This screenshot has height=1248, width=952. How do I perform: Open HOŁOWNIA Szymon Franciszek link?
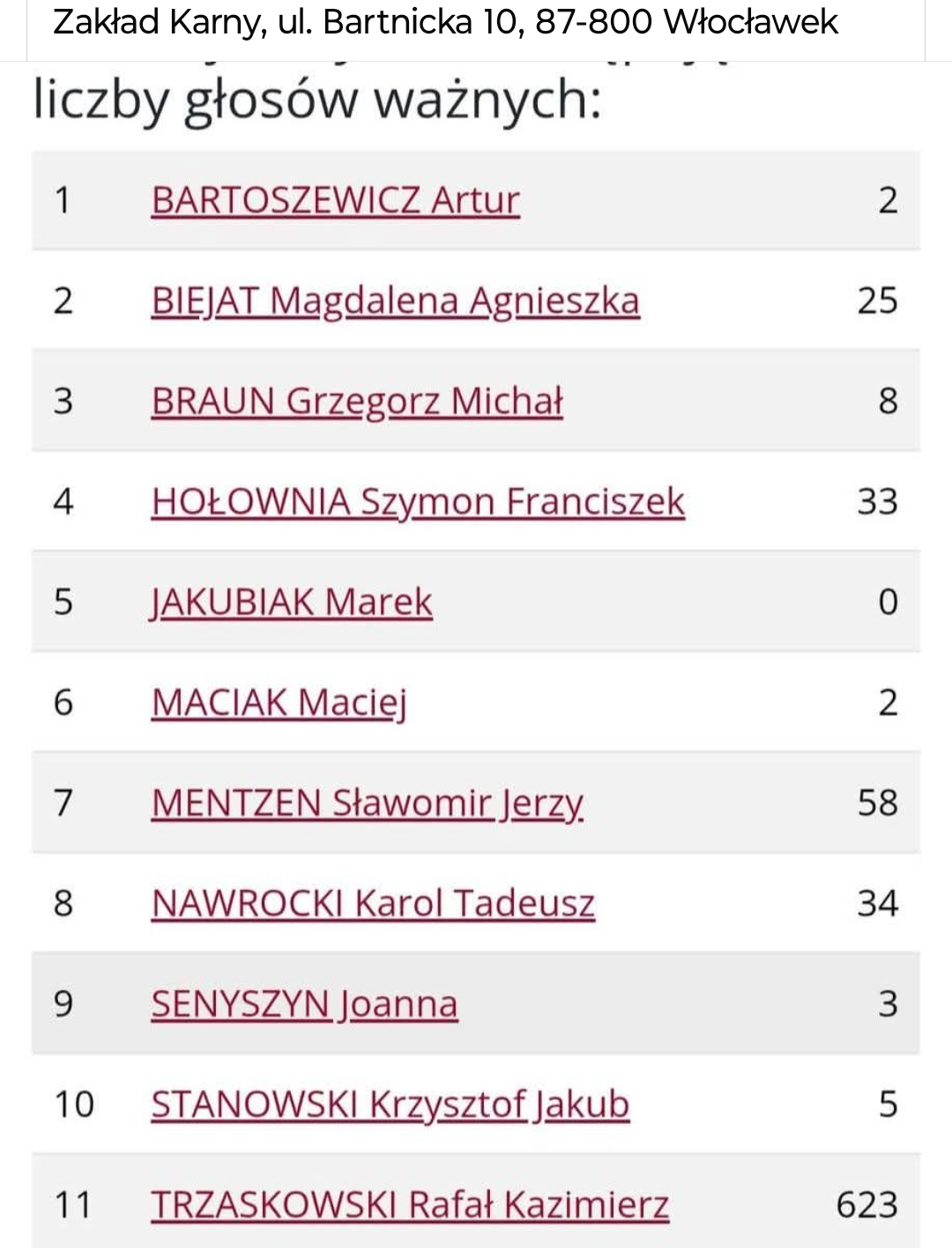(x=417, y=501)
